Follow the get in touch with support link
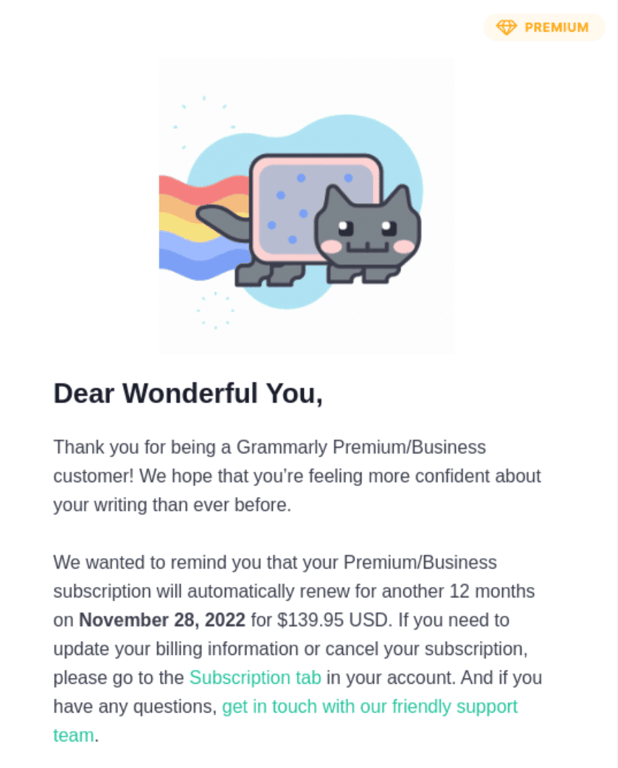 coord(369,706)
